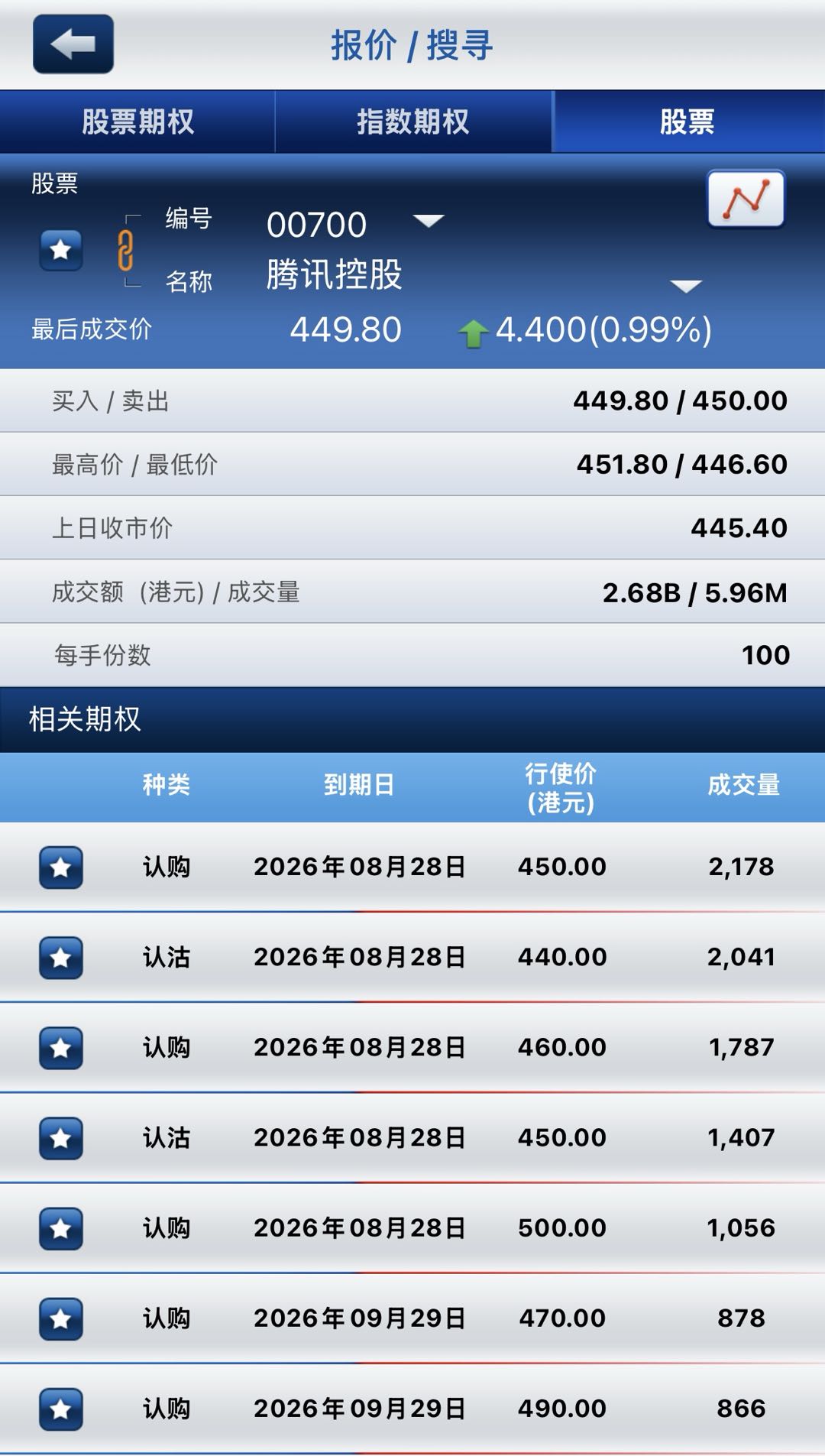Open the price chart icon
Screen dimensions: 825x1456
(746, 199)
